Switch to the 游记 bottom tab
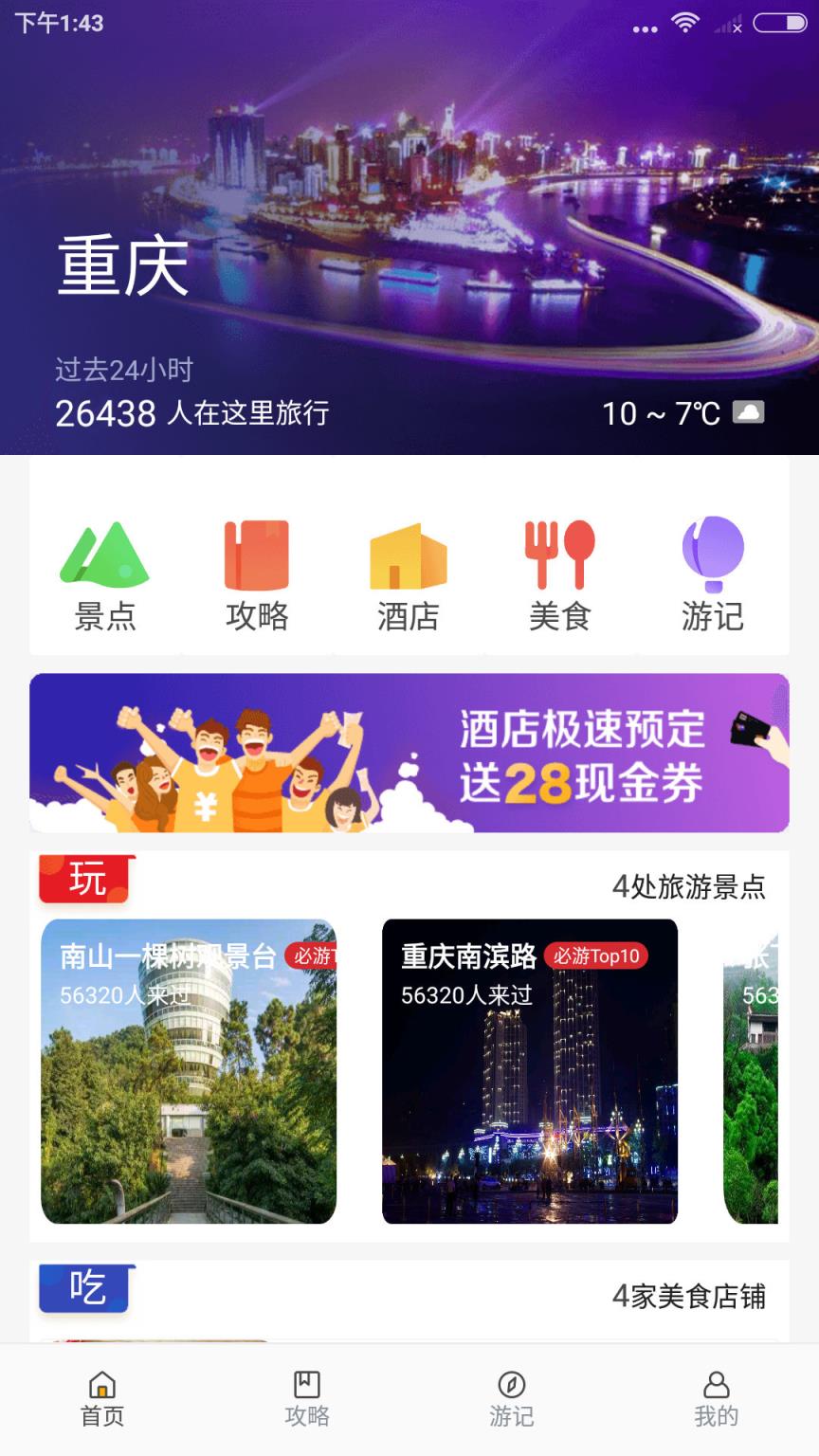This screenshot has height=1456, width=819. click(511, 1398)
